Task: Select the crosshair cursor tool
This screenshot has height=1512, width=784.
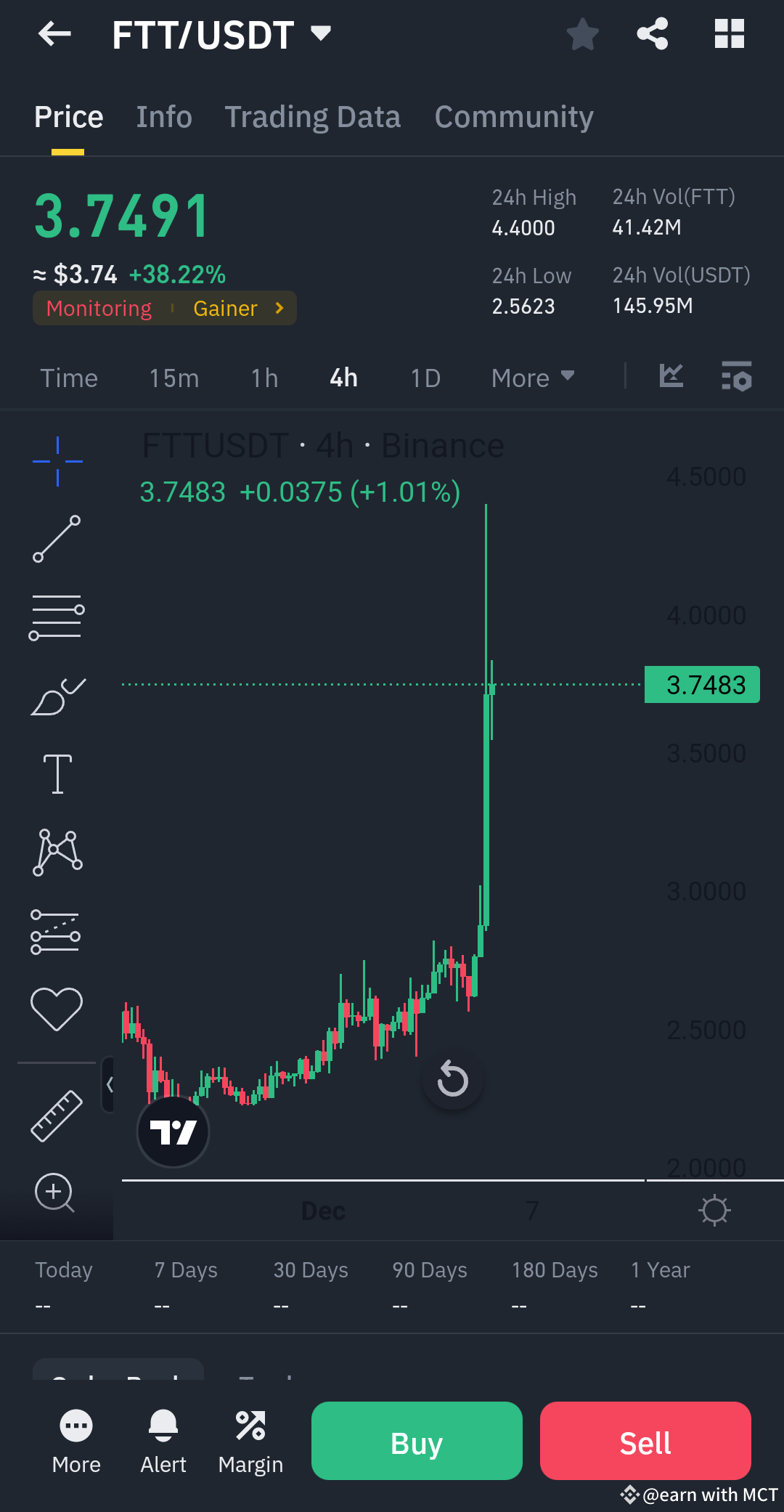Action: tap(57, 461)
